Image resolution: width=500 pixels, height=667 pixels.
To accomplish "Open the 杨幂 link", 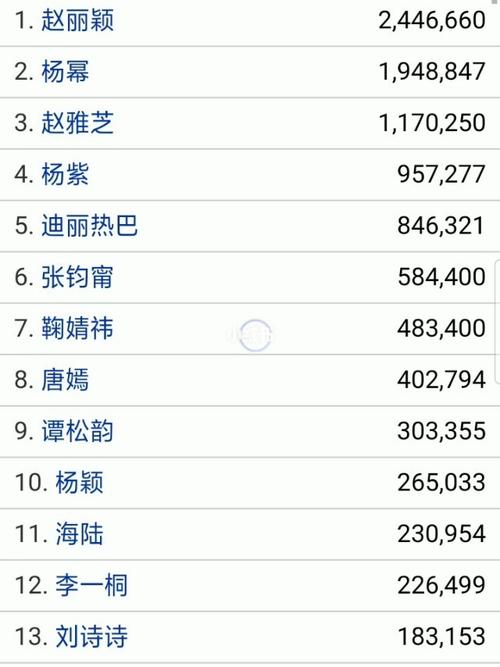I will tap(65, 71).
